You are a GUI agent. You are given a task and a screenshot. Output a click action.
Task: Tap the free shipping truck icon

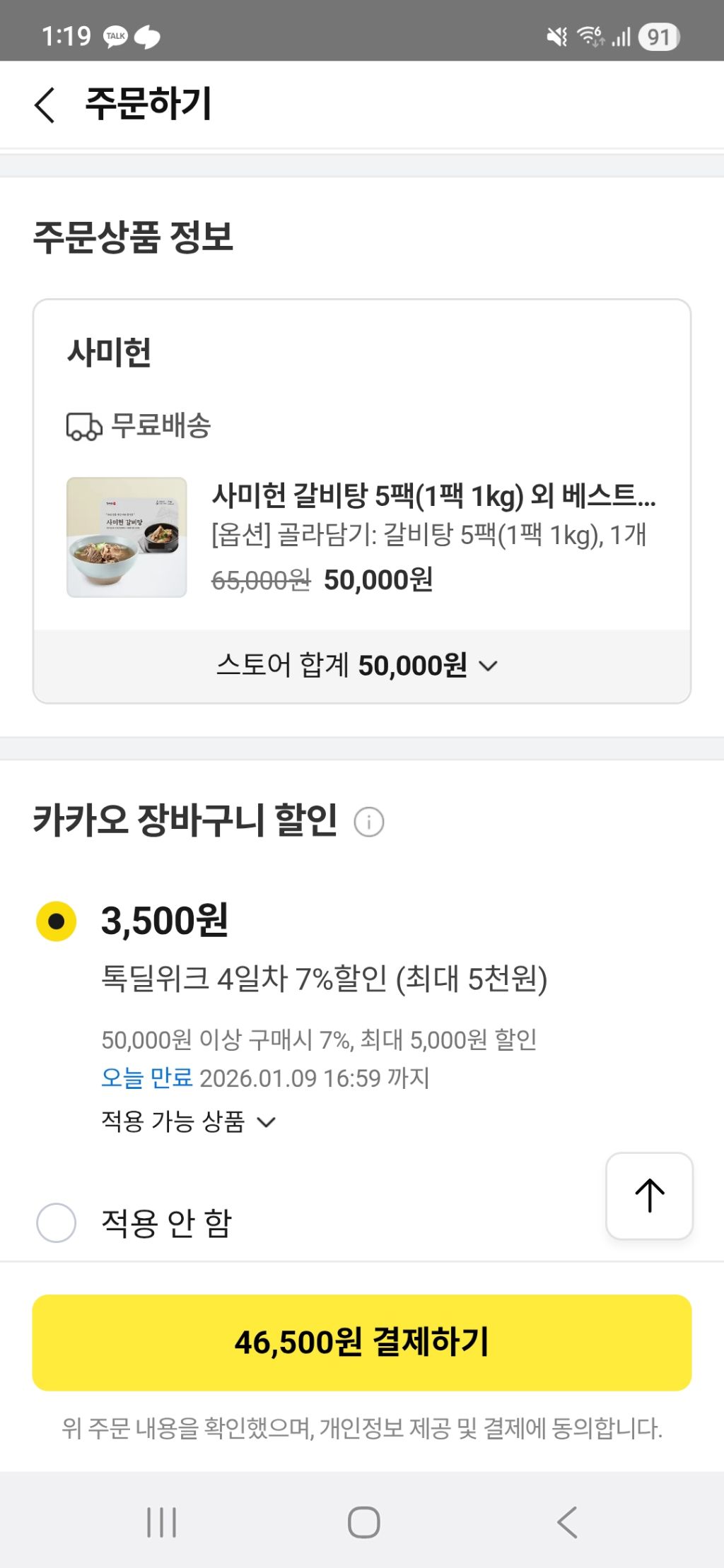pos(84,426)
